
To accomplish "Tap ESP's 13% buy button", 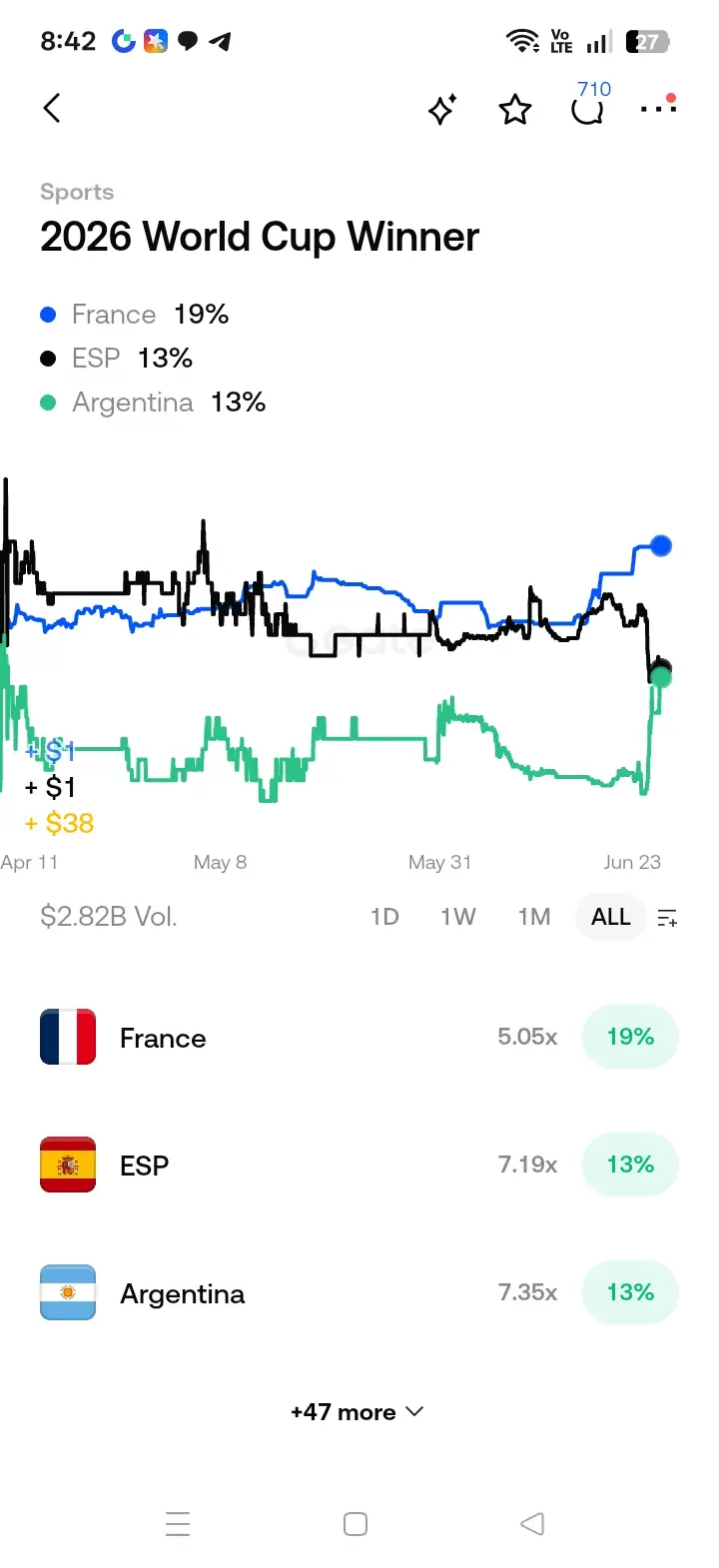I will pyautogui.click(x=630, y=1165).
